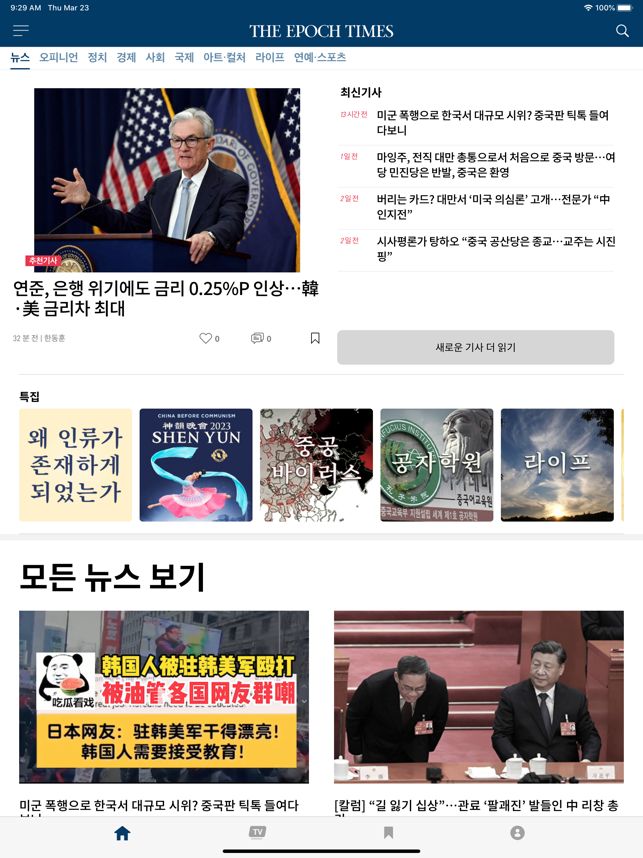
Task: Switch to the TV tab in bottom bar
Action: [257, 832]
